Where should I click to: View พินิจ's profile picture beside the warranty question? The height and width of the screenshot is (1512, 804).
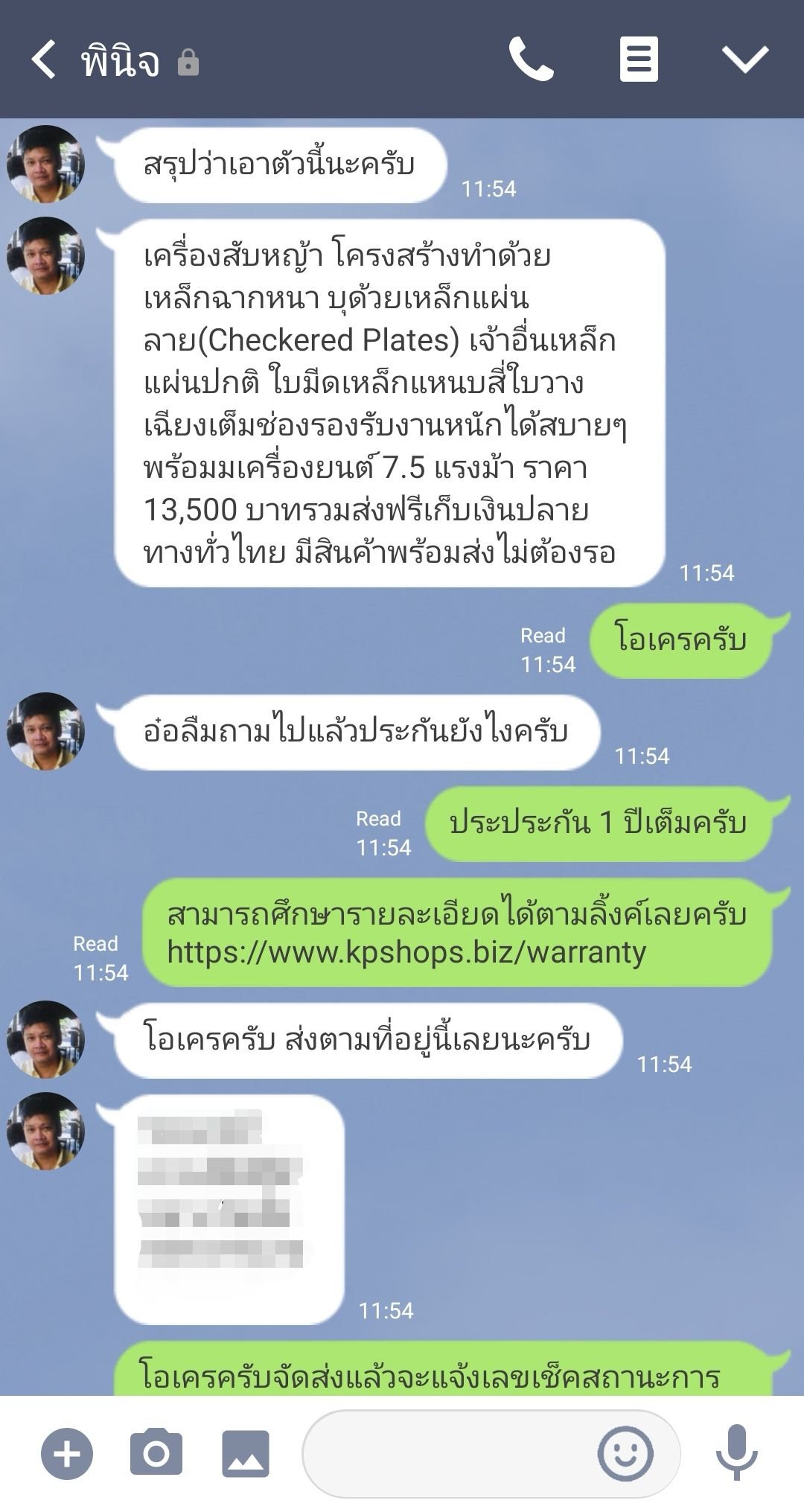(46, 731)
